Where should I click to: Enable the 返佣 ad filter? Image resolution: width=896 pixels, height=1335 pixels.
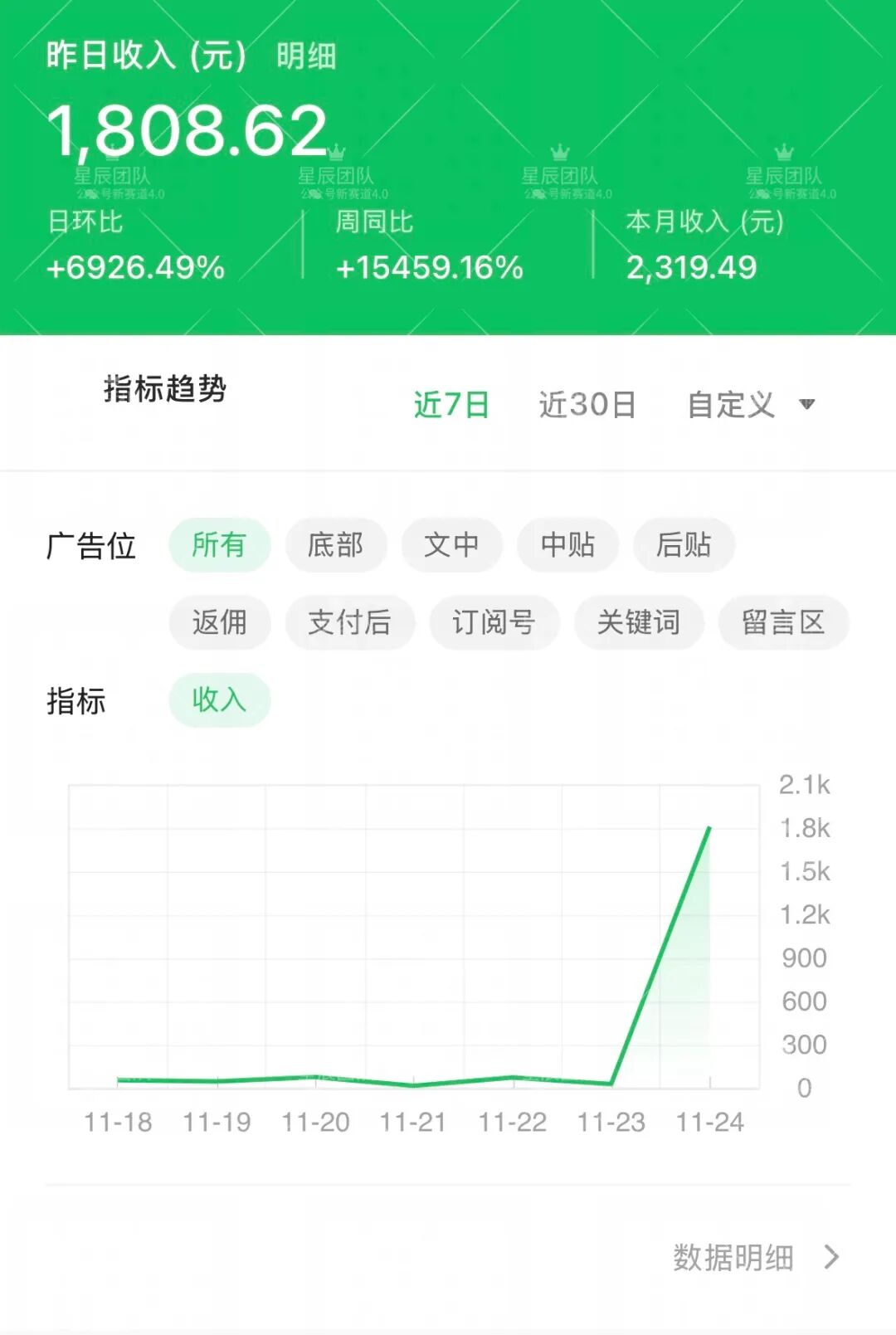[221, 623]
